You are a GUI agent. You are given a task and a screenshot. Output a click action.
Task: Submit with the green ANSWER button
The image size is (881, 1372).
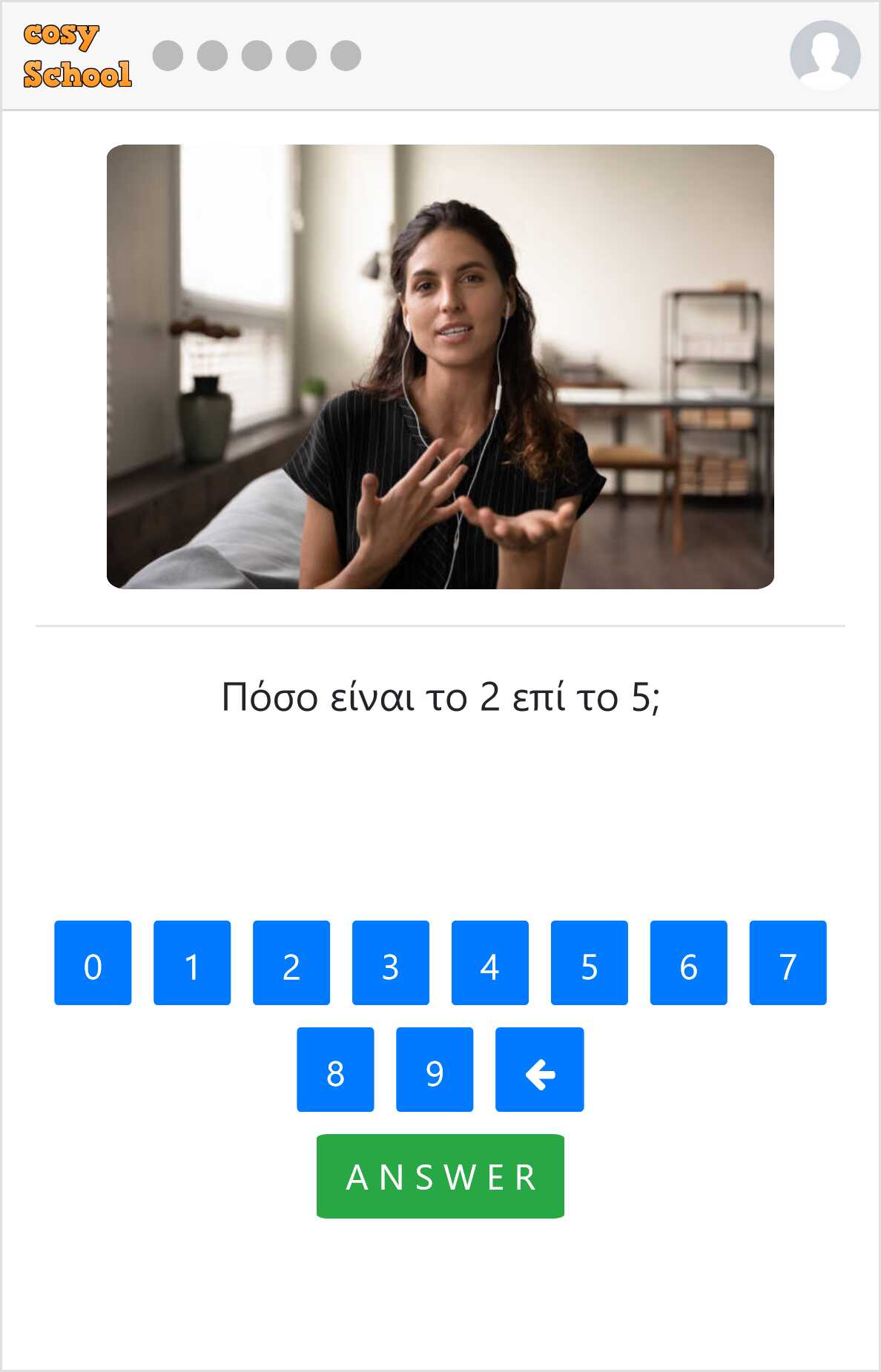click(x=440, y=1176)
